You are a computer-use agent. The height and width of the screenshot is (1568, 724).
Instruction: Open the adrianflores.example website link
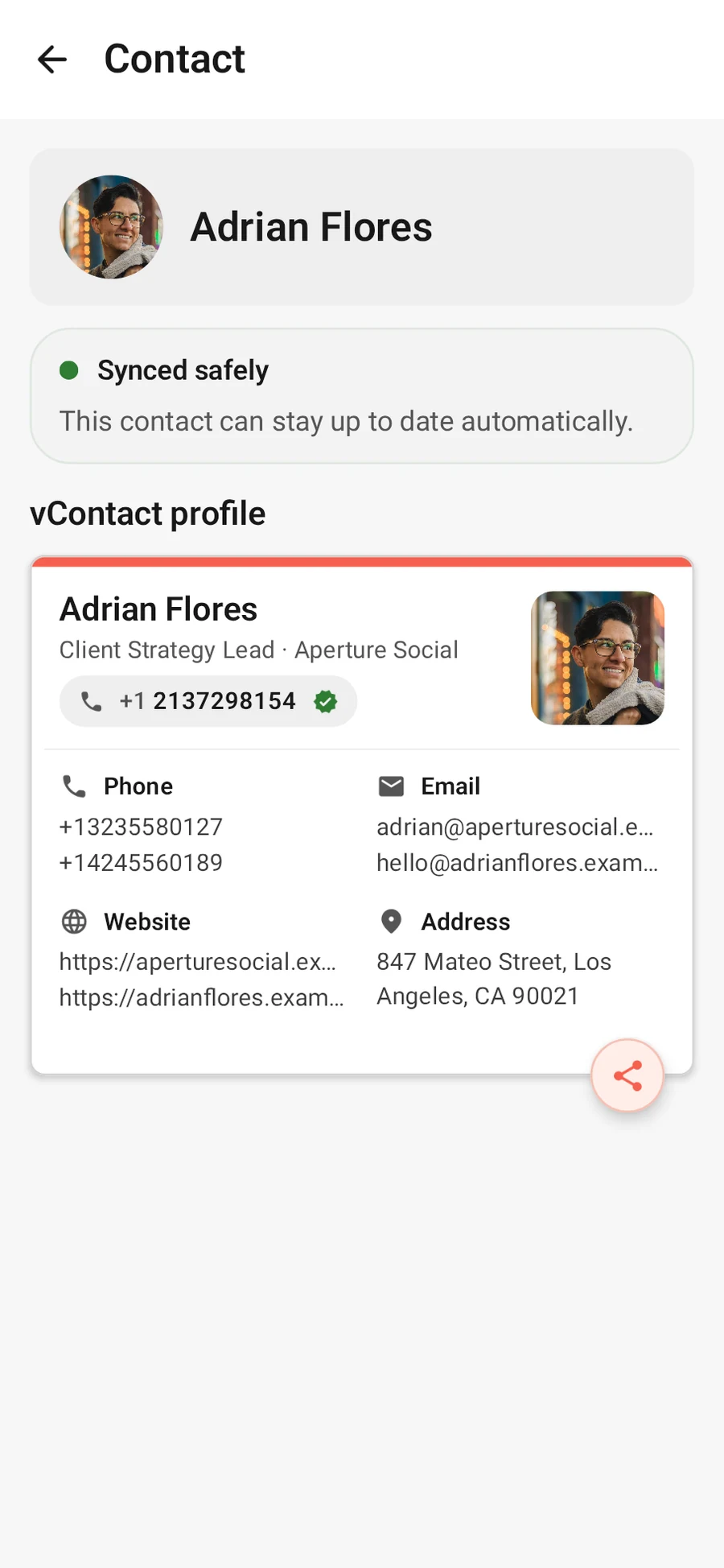tap(201, 997)
